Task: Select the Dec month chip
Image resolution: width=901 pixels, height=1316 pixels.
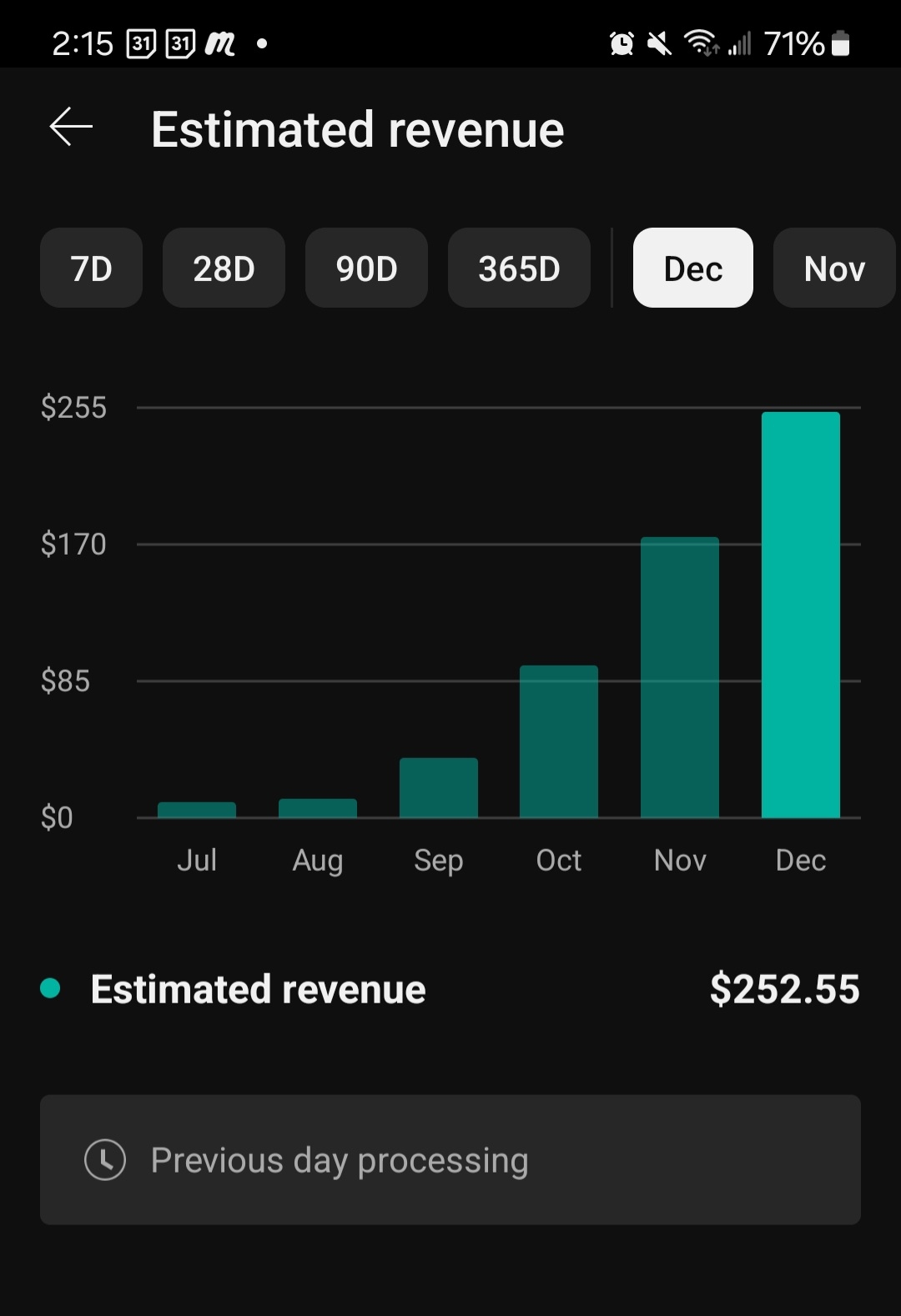Action: click(x=692, y=269)
